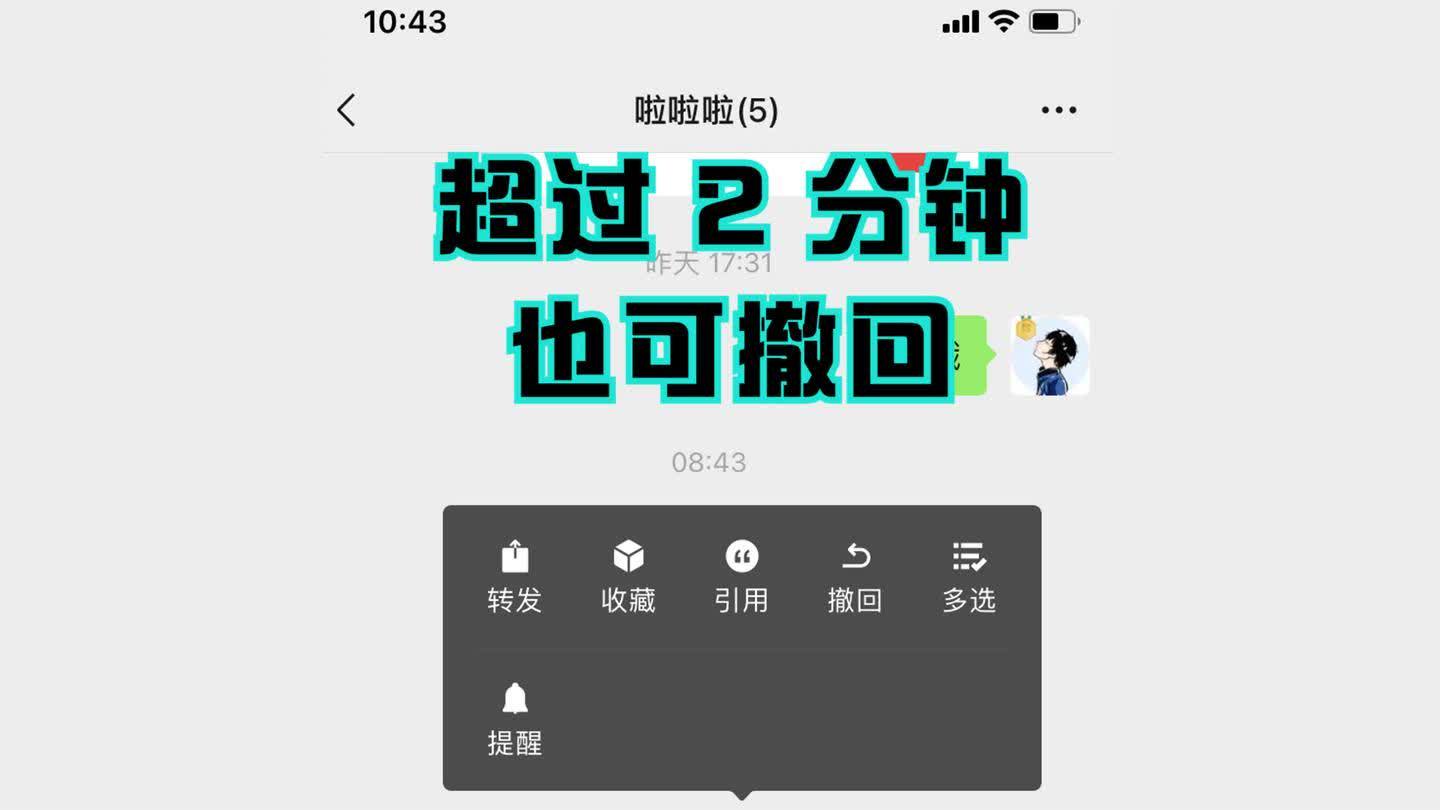Open the sender's profile avatar

point(1050,356)
